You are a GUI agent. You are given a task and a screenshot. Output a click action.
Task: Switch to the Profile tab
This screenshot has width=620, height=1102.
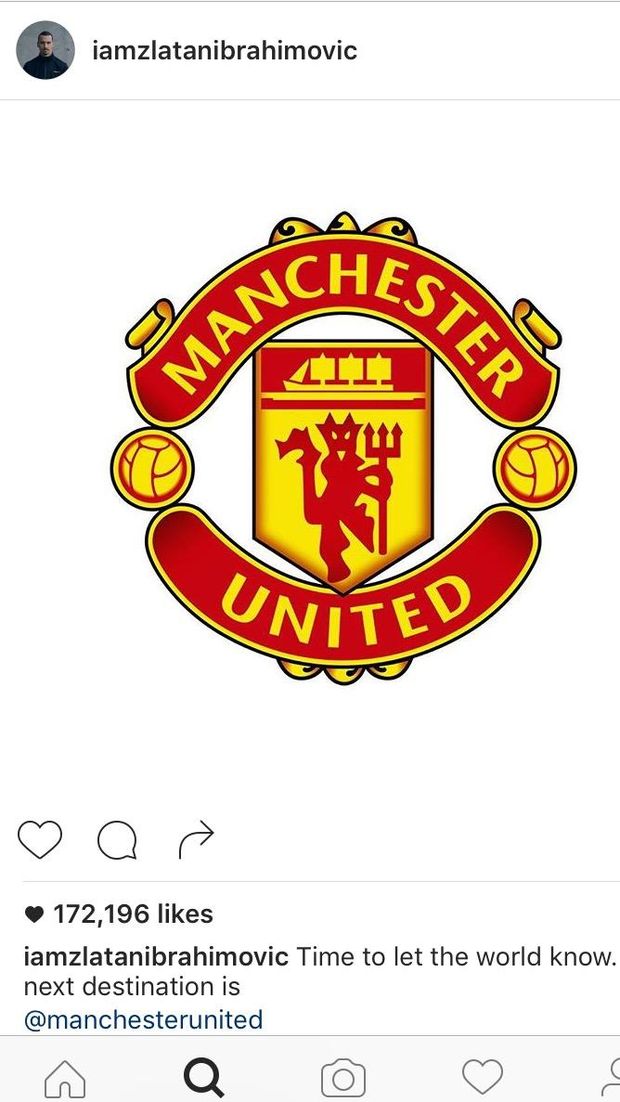[610, 1078]
